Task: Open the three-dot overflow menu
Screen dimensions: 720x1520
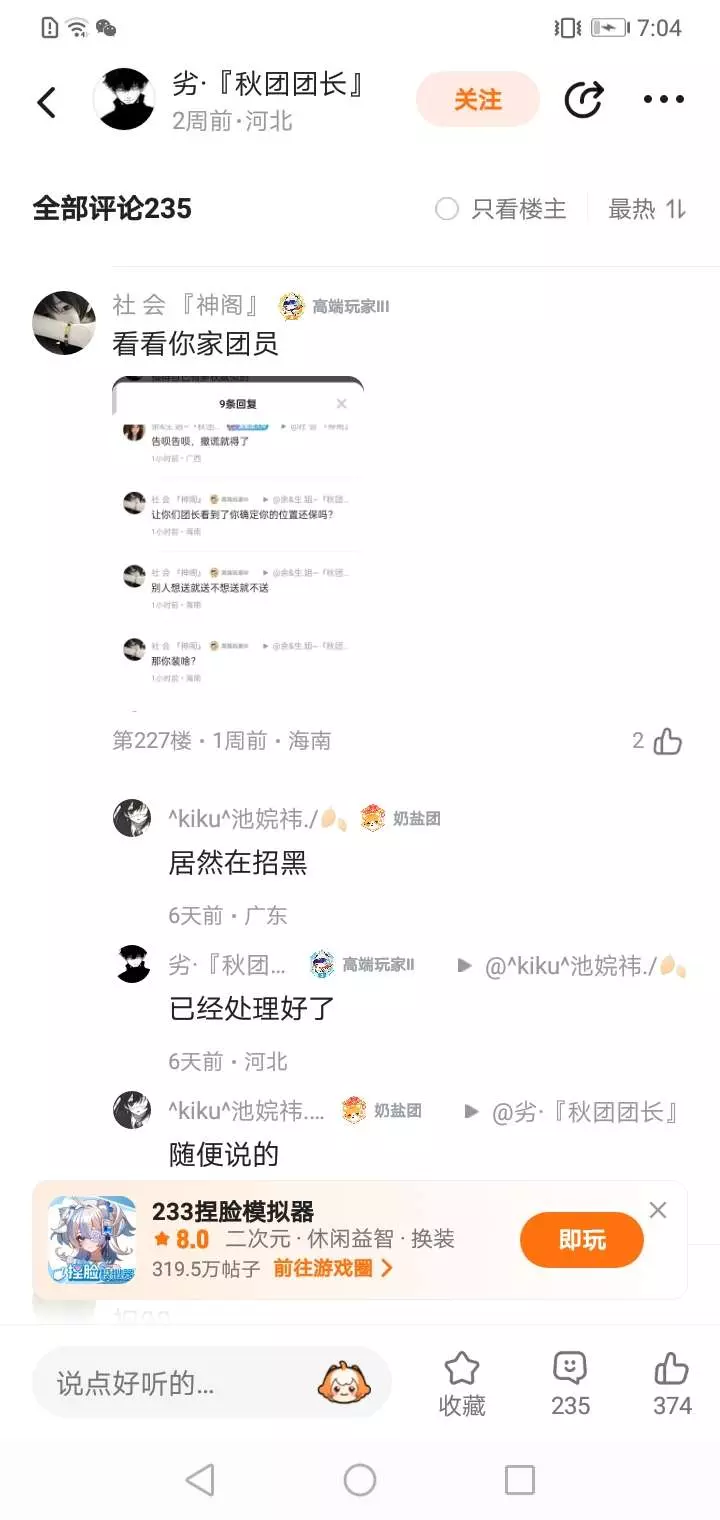Action: pos(664,100)
